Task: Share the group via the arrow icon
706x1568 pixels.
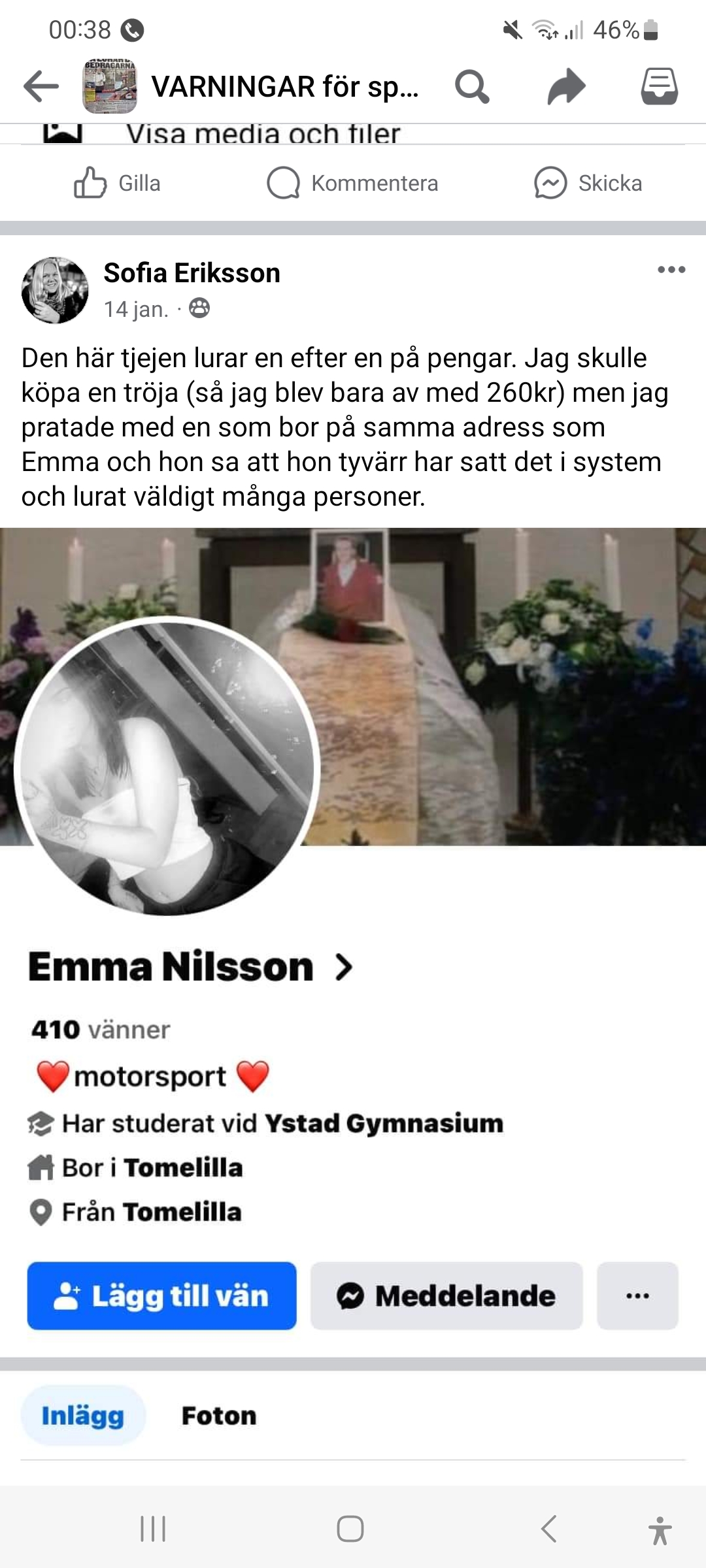Action: click(566, 86)
